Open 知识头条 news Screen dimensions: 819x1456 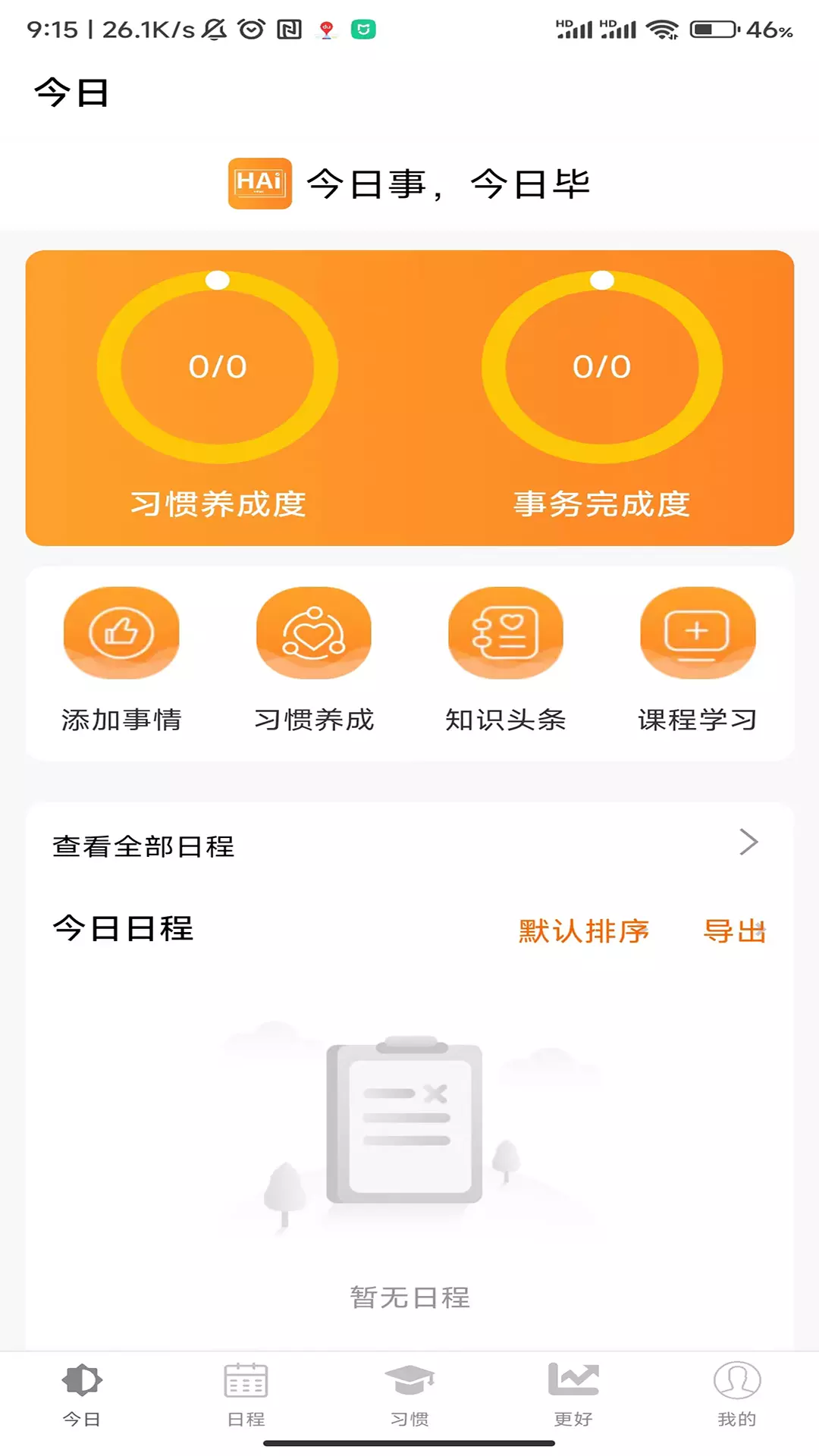506,660
